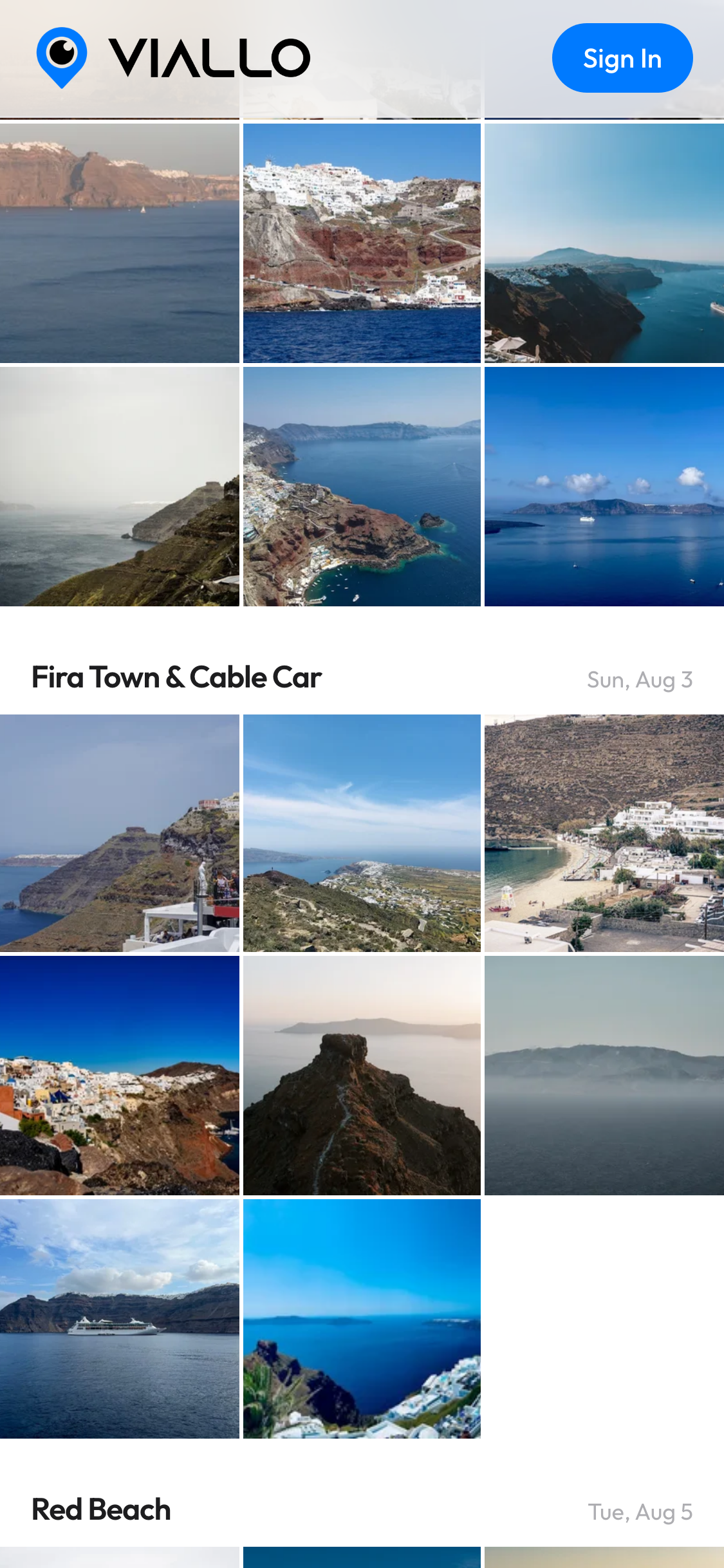Open the teal caldera view with dark cliffs photo
This screenshot has height=1568, width=724.
point(604,243)
